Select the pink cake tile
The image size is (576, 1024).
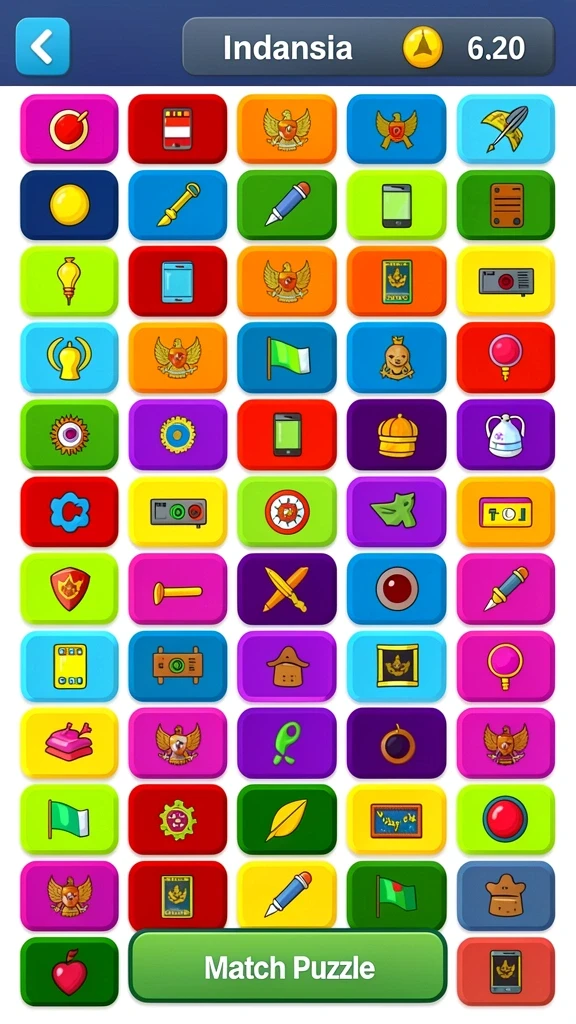[69, 743]
